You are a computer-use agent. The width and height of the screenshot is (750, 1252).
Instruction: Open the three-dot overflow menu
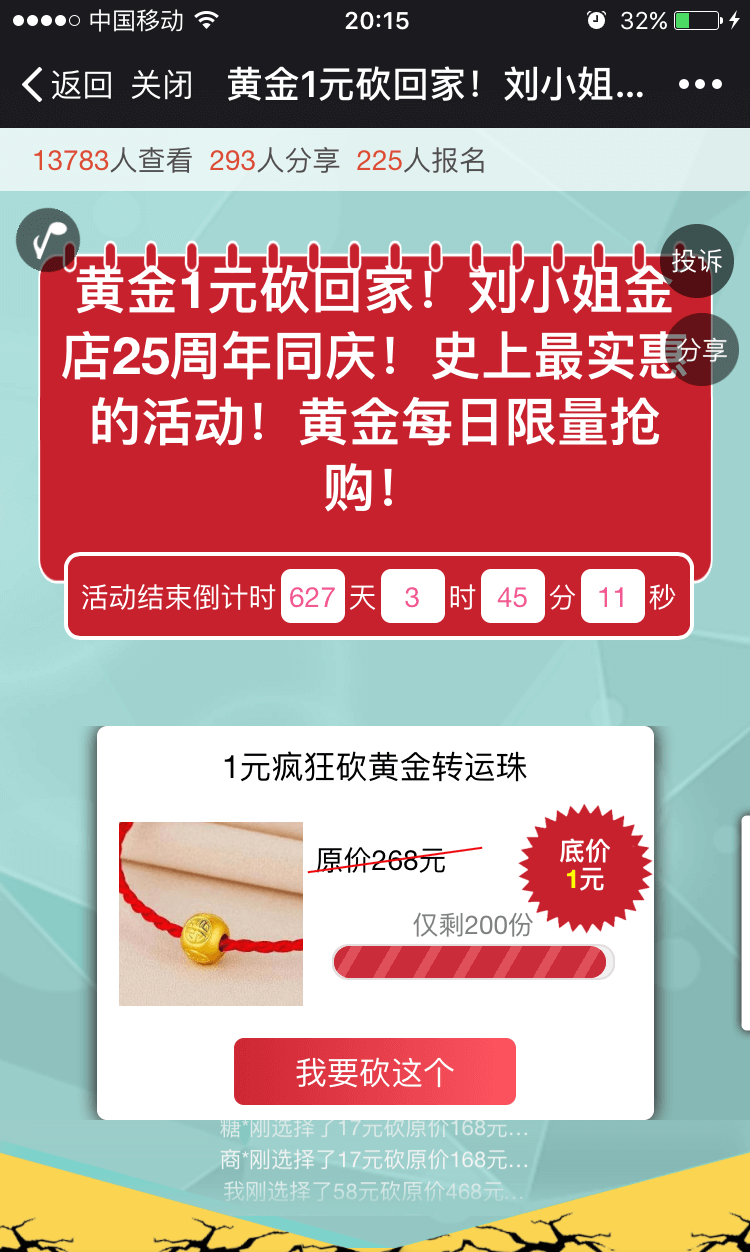[700, 84]
